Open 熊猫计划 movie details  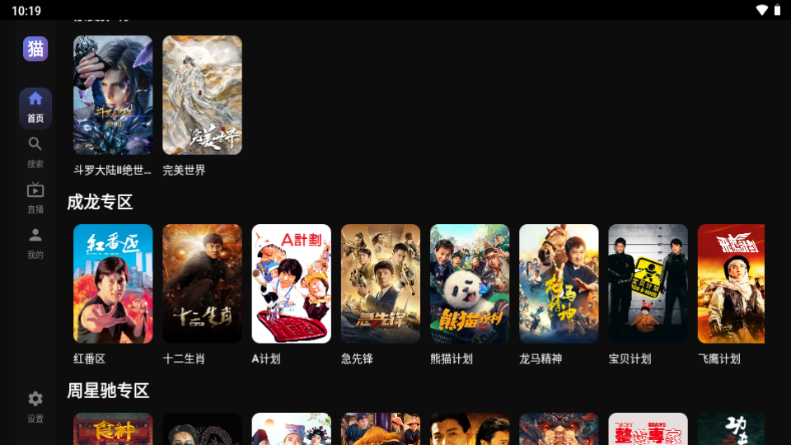point(470,284)
